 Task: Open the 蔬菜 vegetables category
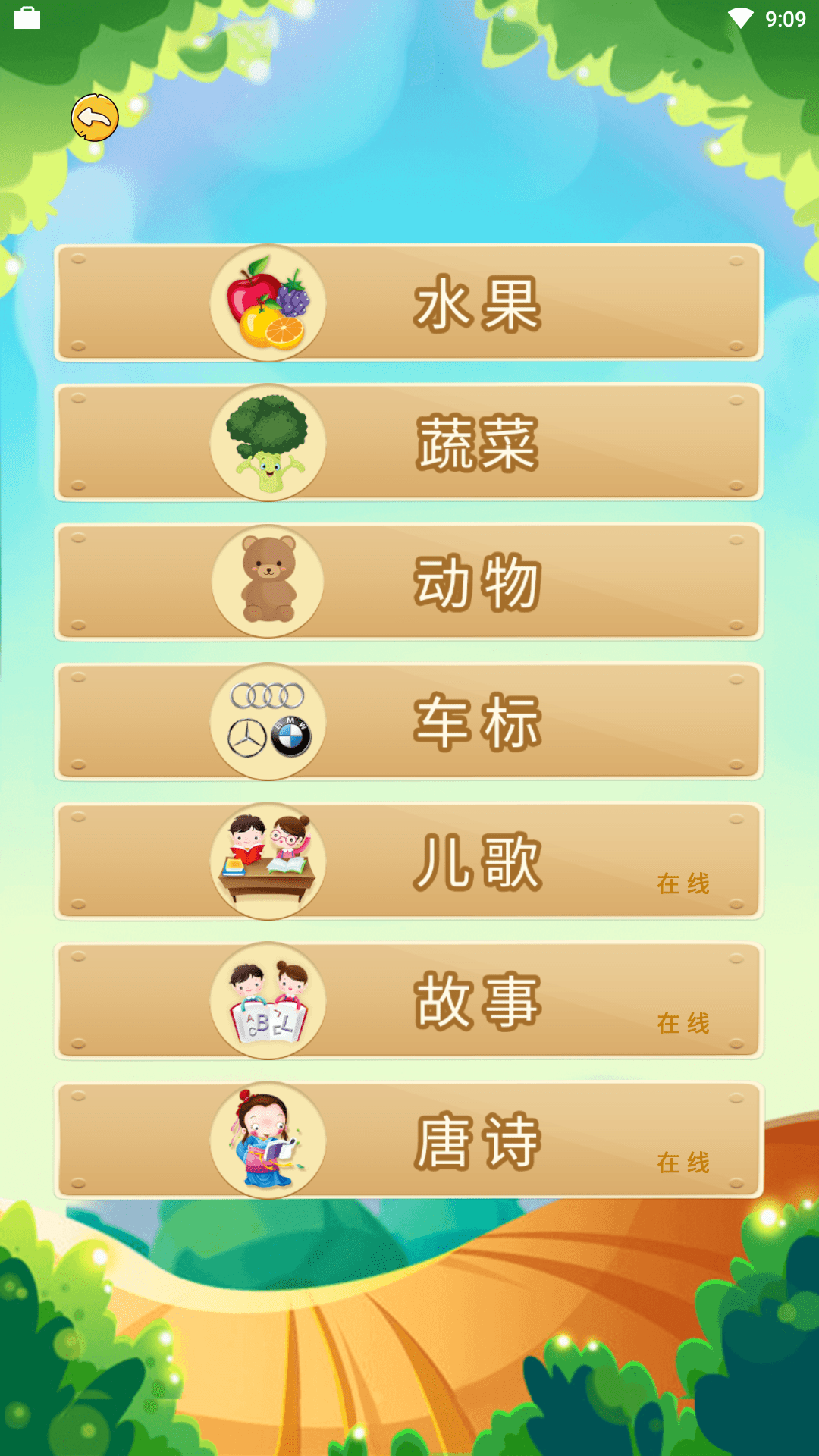[x=478, y=444]
